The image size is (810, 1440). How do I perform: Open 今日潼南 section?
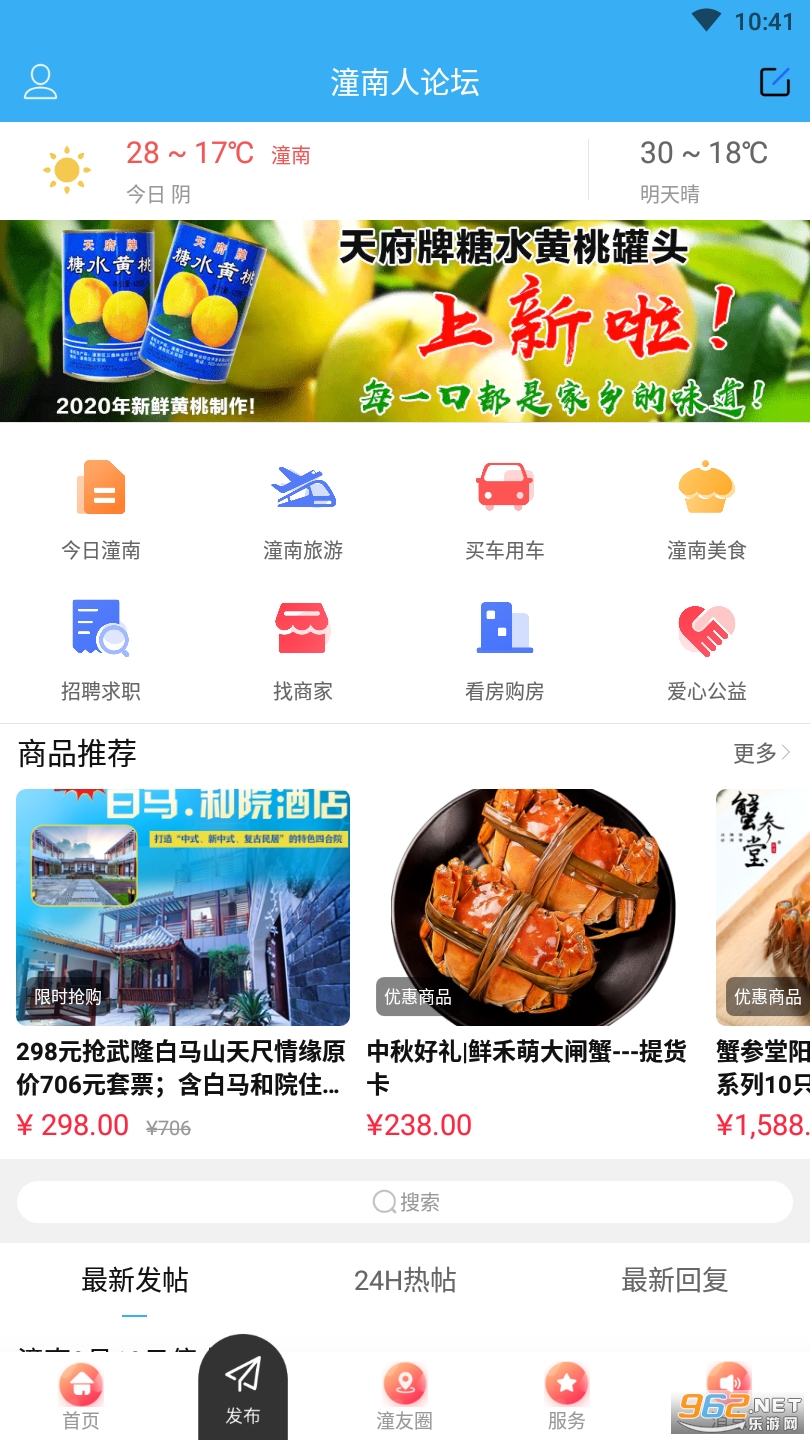[x=101, y=510]
